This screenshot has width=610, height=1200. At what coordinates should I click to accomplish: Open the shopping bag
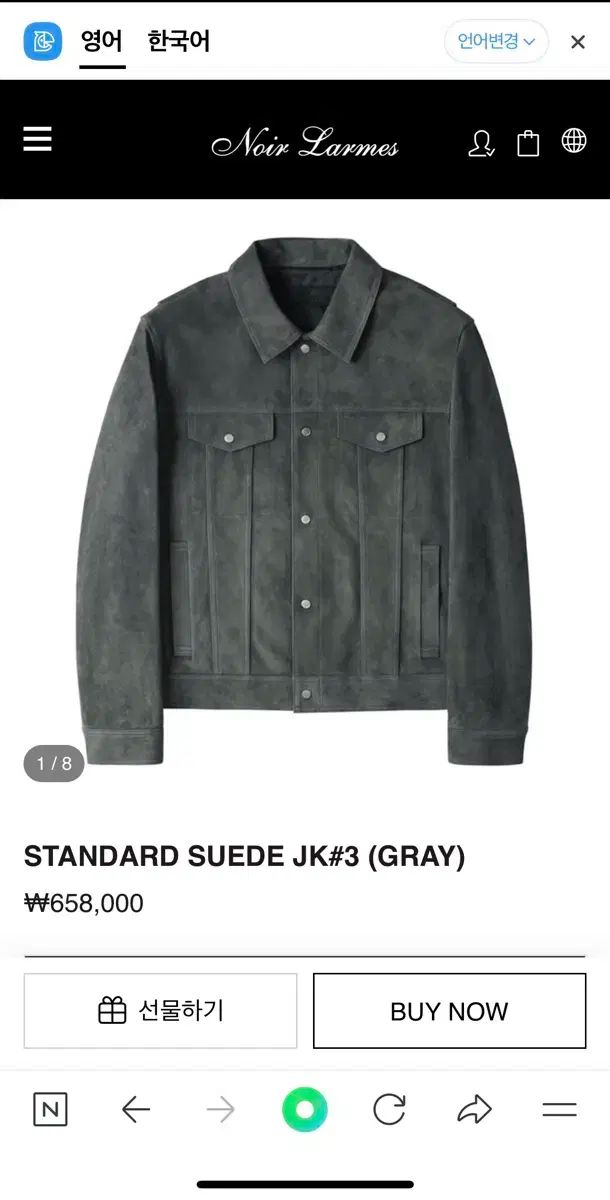(528, 143)
